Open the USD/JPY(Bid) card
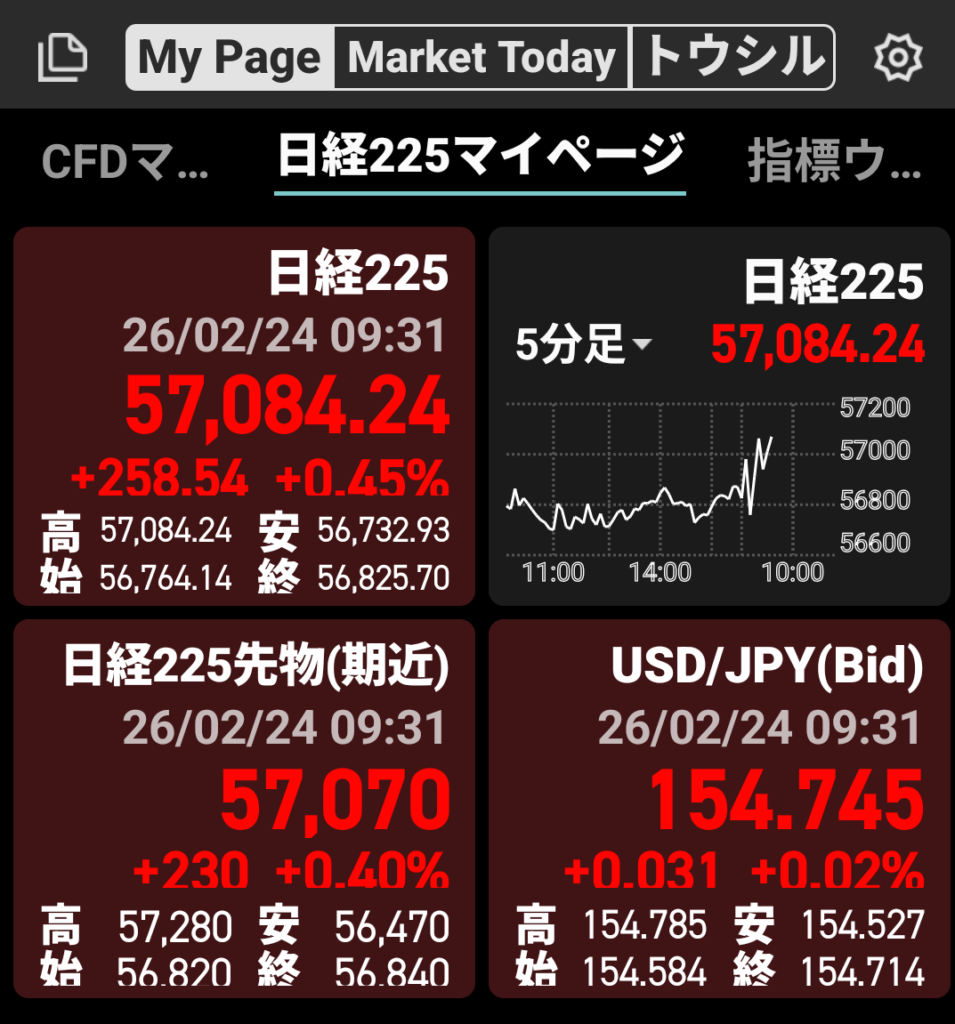955x1024 pixels. (x=719, y=808)
